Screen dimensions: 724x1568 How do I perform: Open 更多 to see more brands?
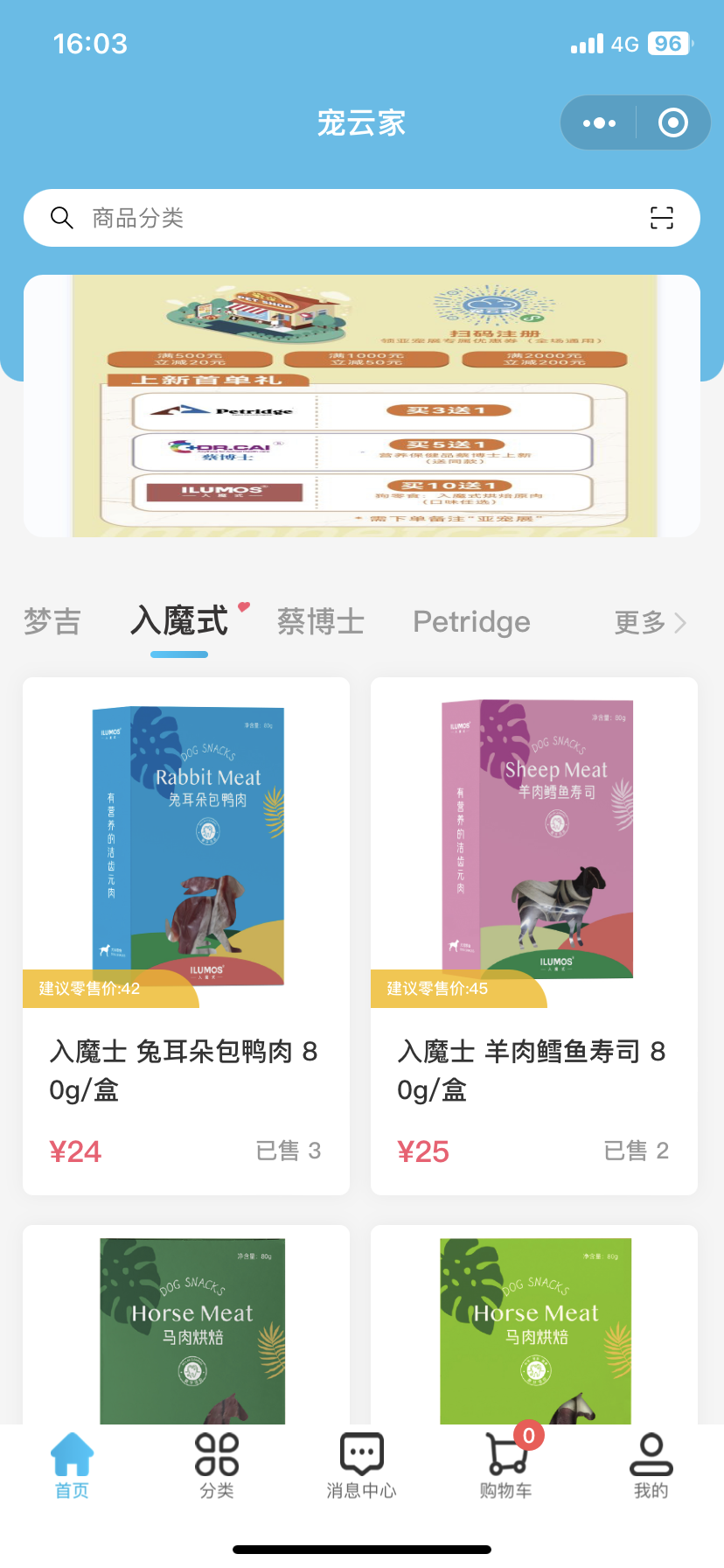[650, 623]
